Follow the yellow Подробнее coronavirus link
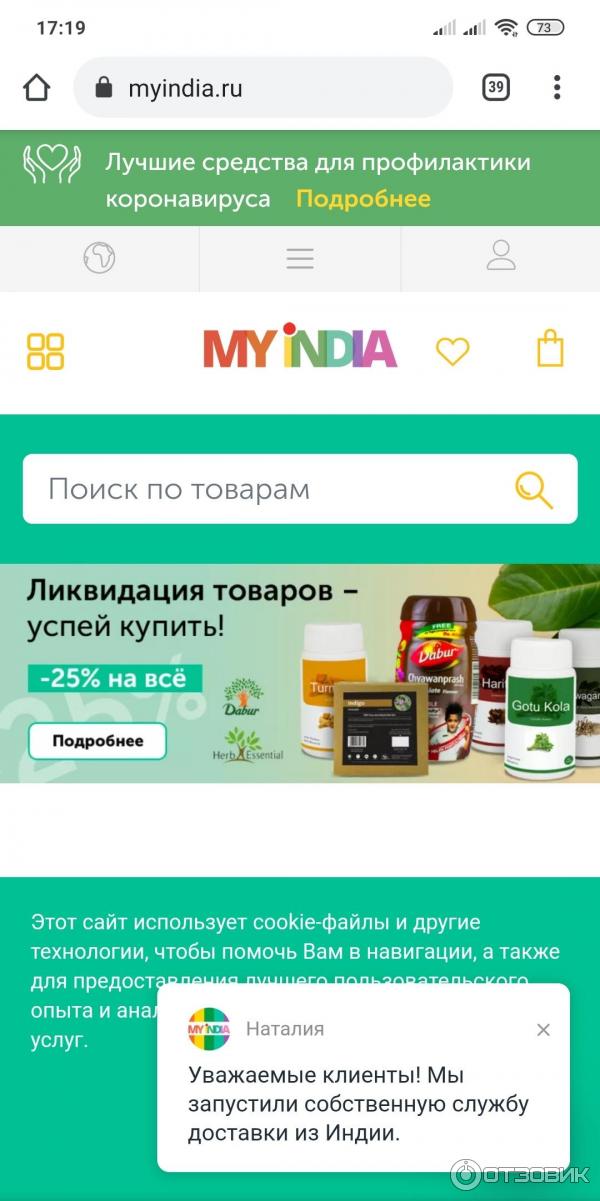The image size is (600, 1201). pyautogui.click(x=363, y=199)
